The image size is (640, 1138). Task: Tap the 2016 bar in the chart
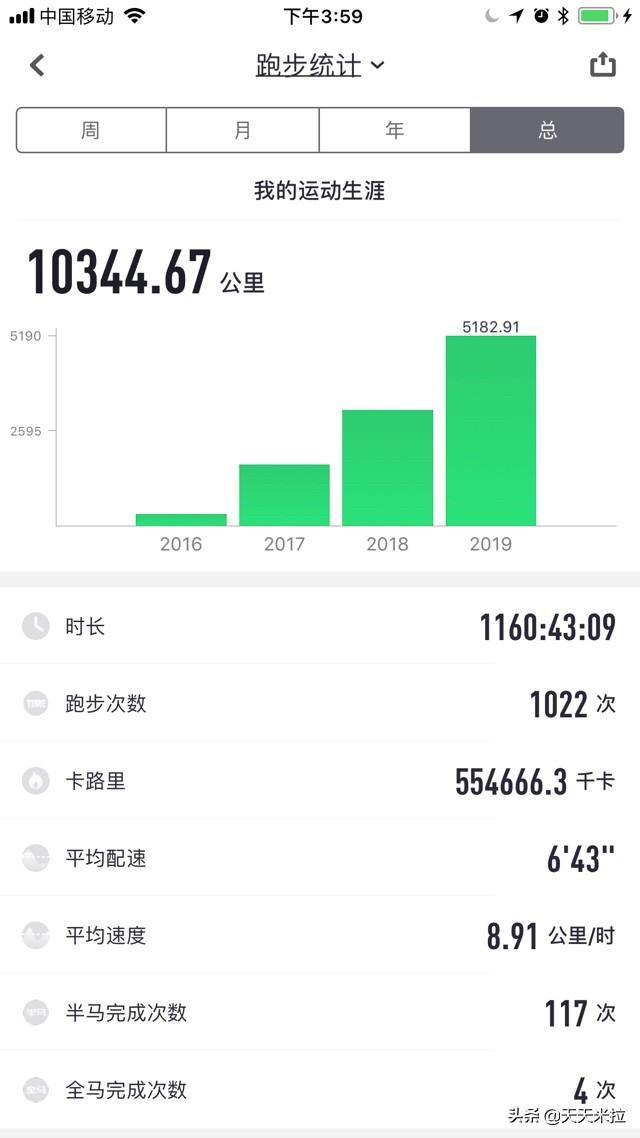181,520
